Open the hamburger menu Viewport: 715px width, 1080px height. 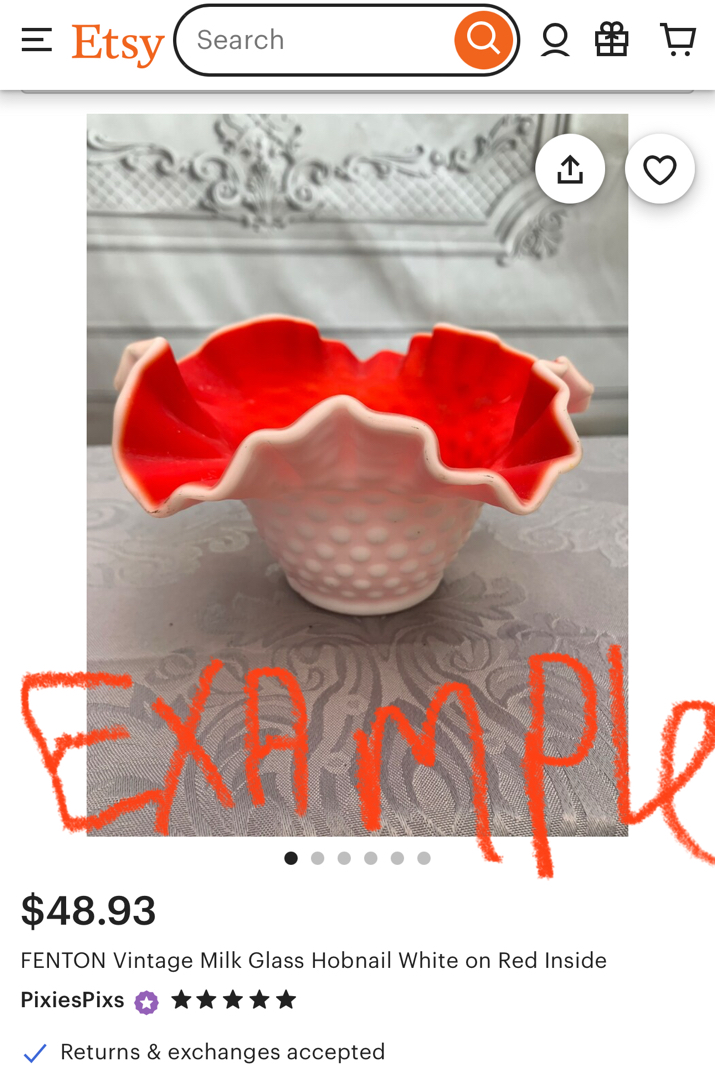[x=36, y=40]
